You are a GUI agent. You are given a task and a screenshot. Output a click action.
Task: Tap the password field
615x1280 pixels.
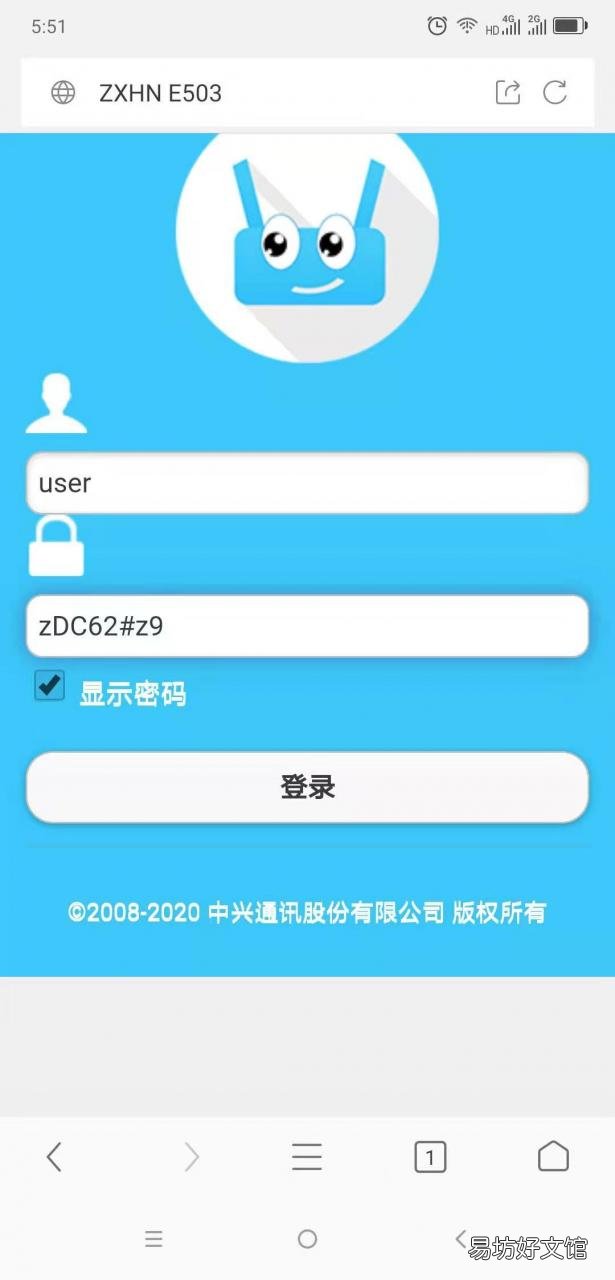[x=307, y=626]
